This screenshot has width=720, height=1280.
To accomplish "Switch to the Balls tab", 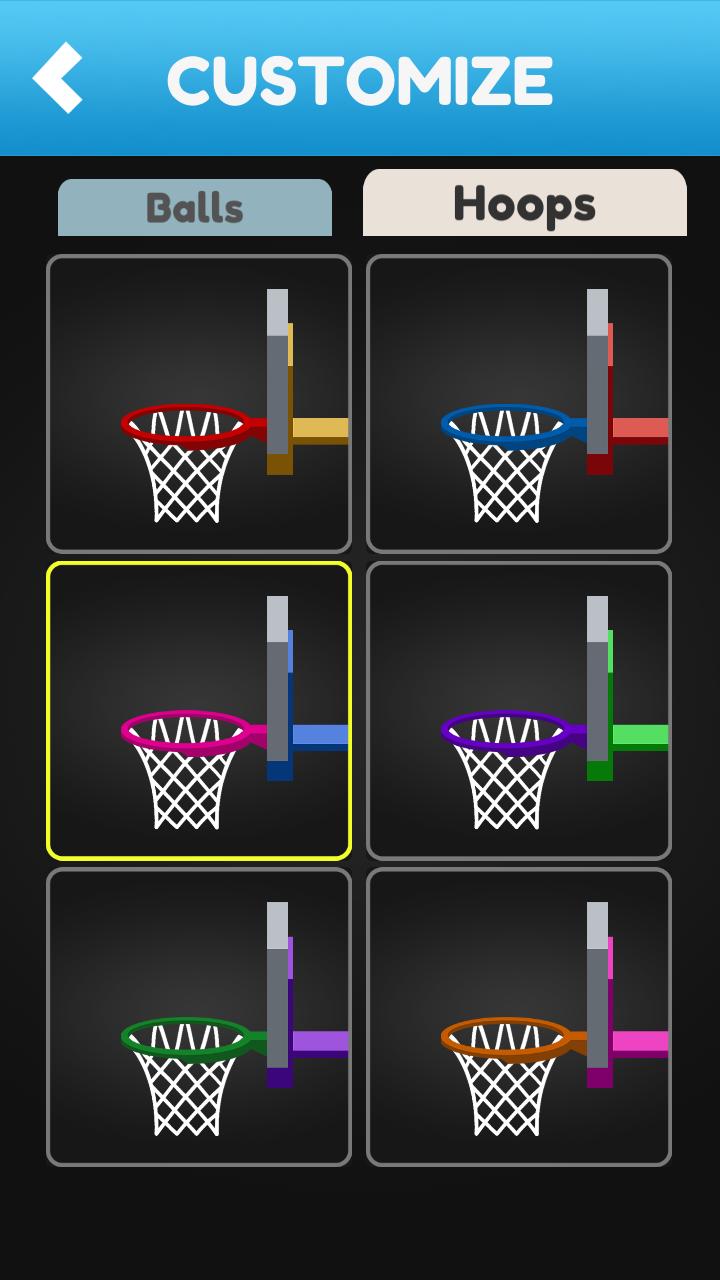I will click(195, 208).
